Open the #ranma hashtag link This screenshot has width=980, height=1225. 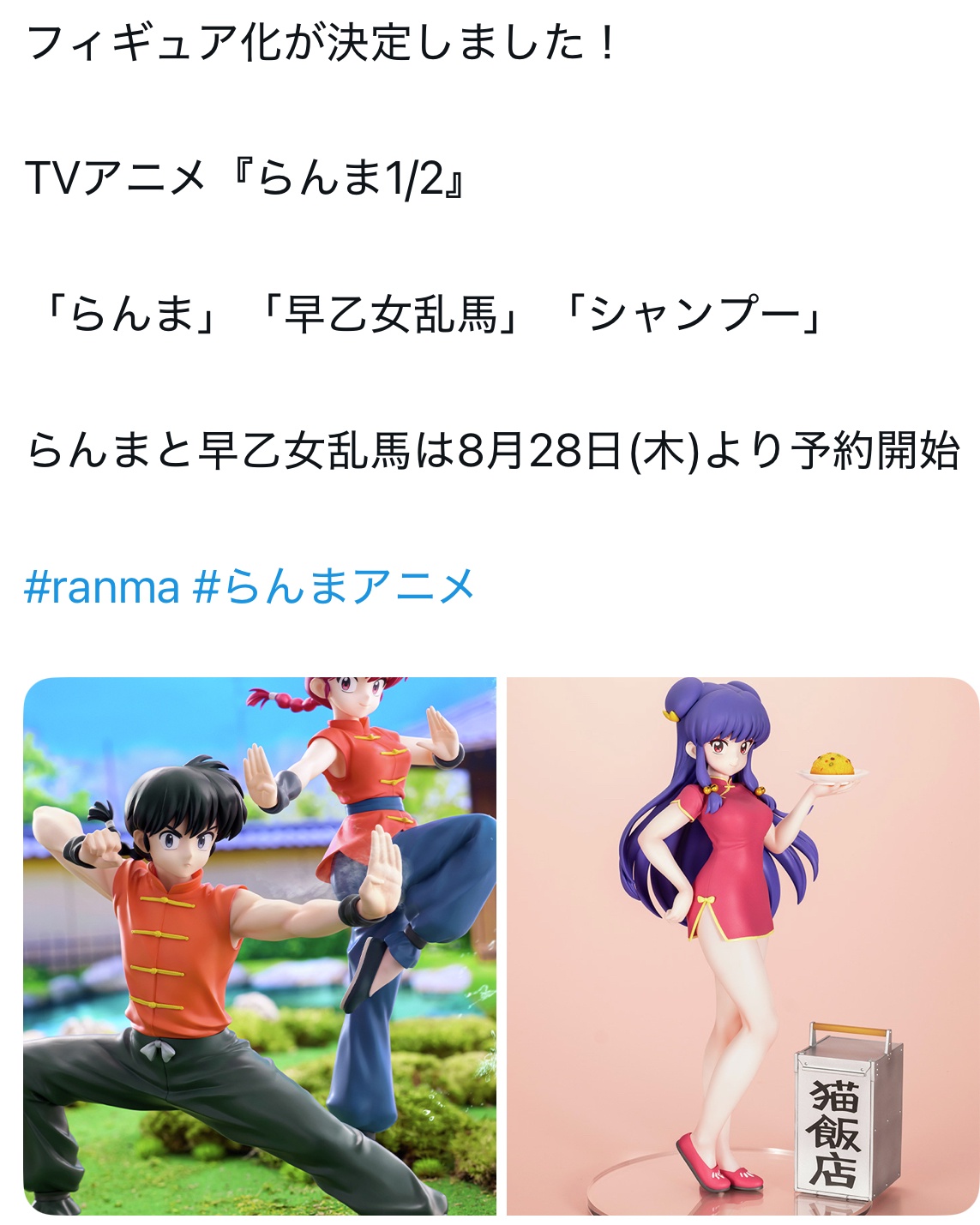(102, 587)
